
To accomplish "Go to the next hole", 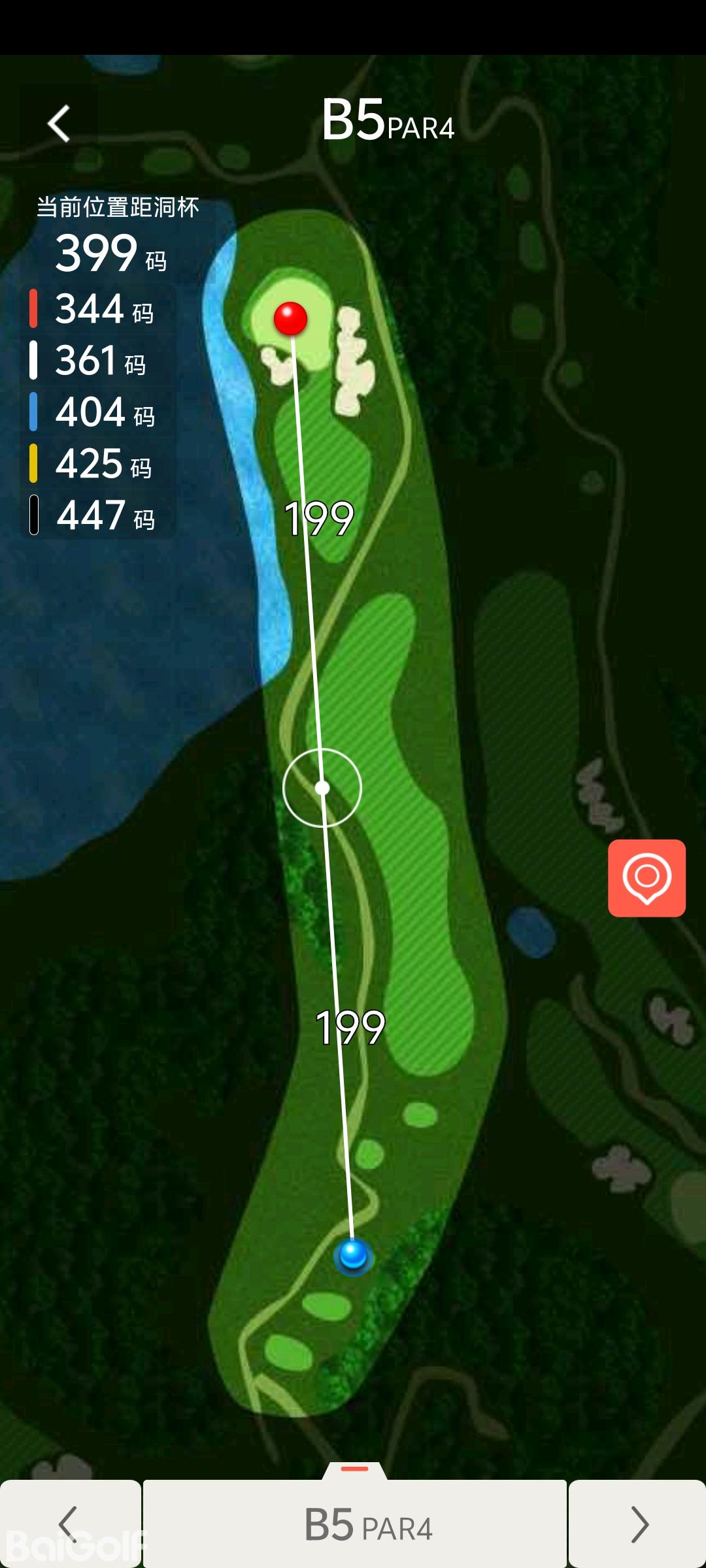I will (637, 1524).
